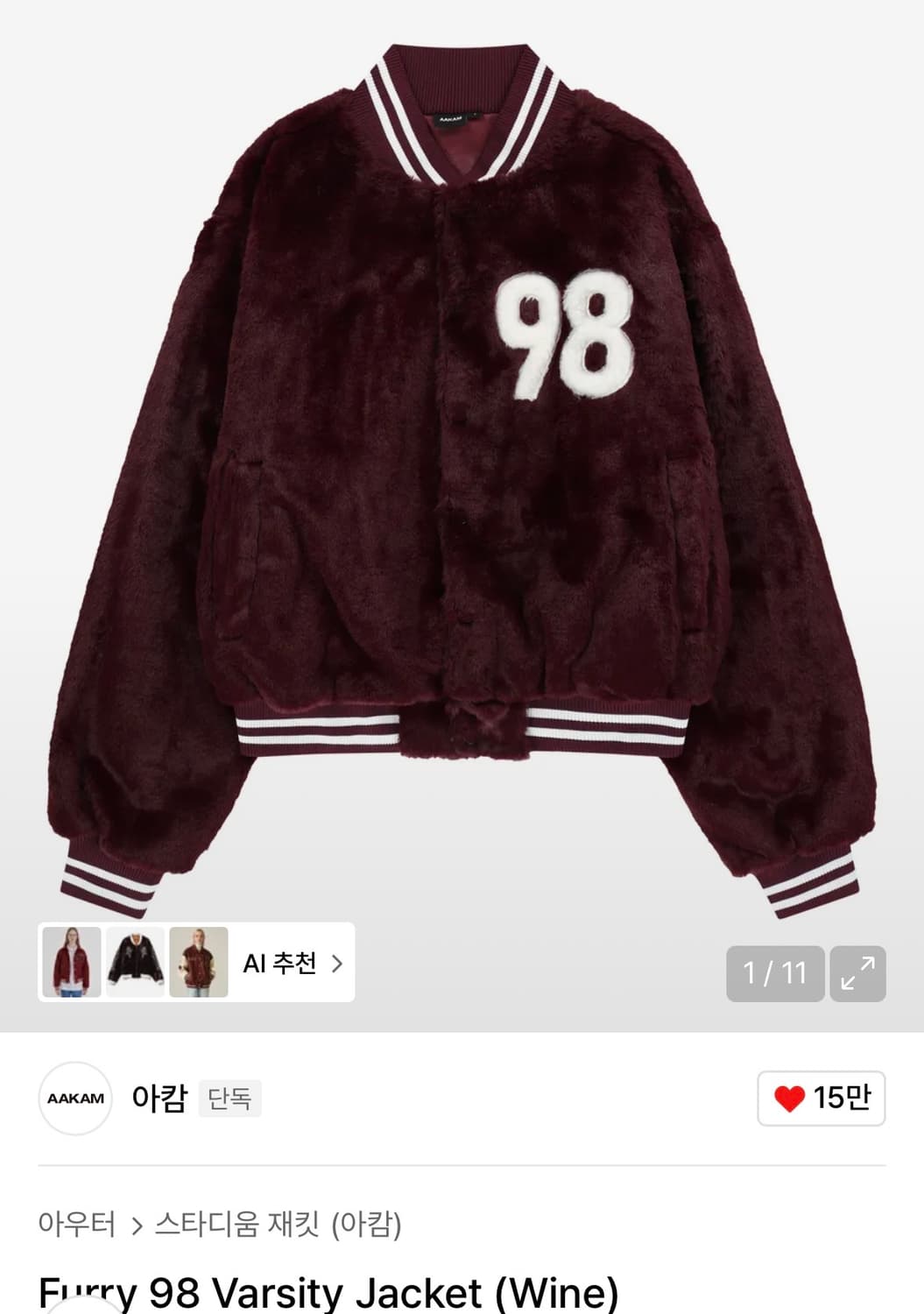Click the 단독 exclusive badge
The width and height of the screenshot is (924, 1314).
pos(231,1099)
